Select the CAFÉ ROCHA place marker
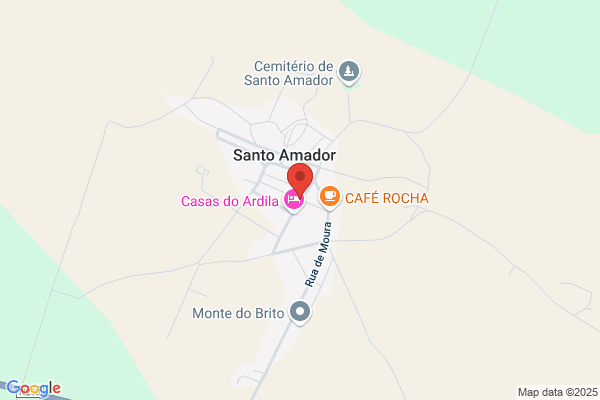Screen dimensions: 600x400 point(330,197)
